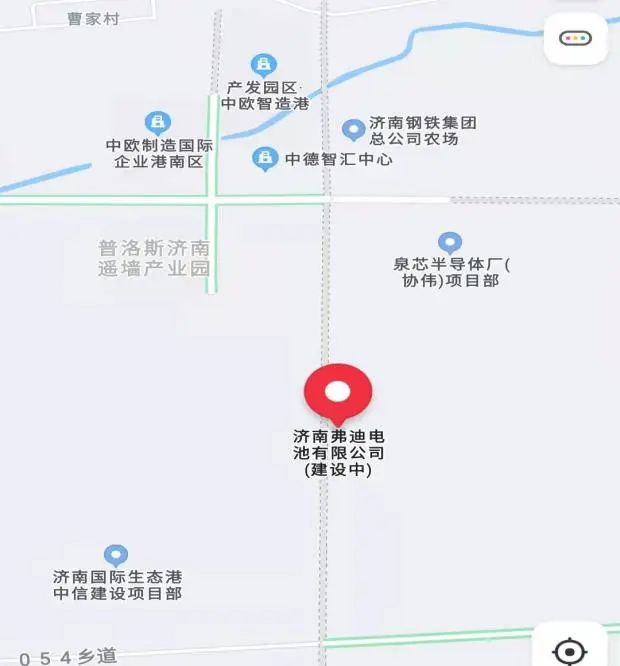Select 济南国际生态港中信建设项目部 marker
The image size is (620, 666).
[x=116, y=555]
